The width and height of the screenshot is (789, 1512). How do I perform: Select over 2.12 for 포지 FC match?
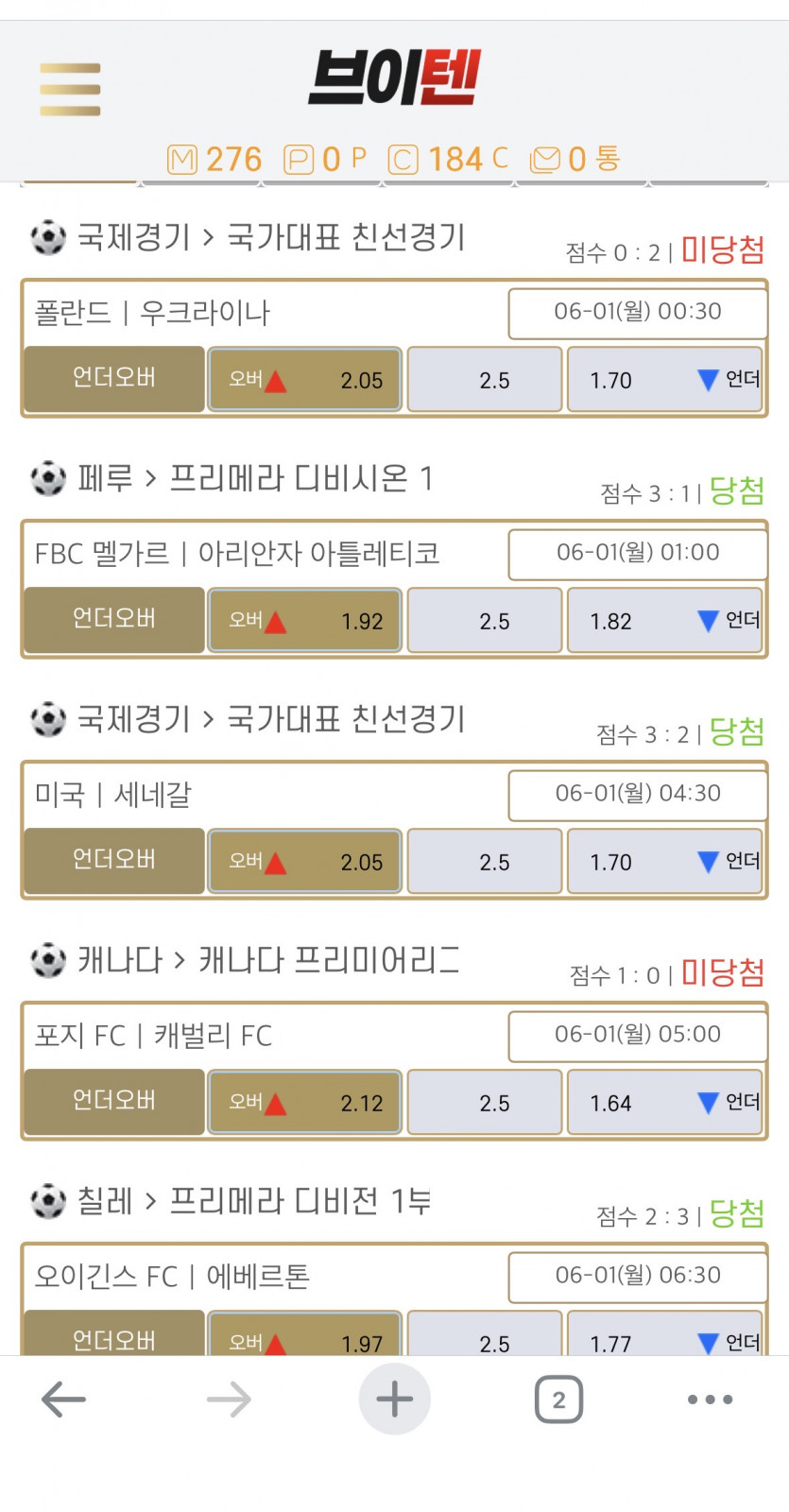pos(305,1103)
